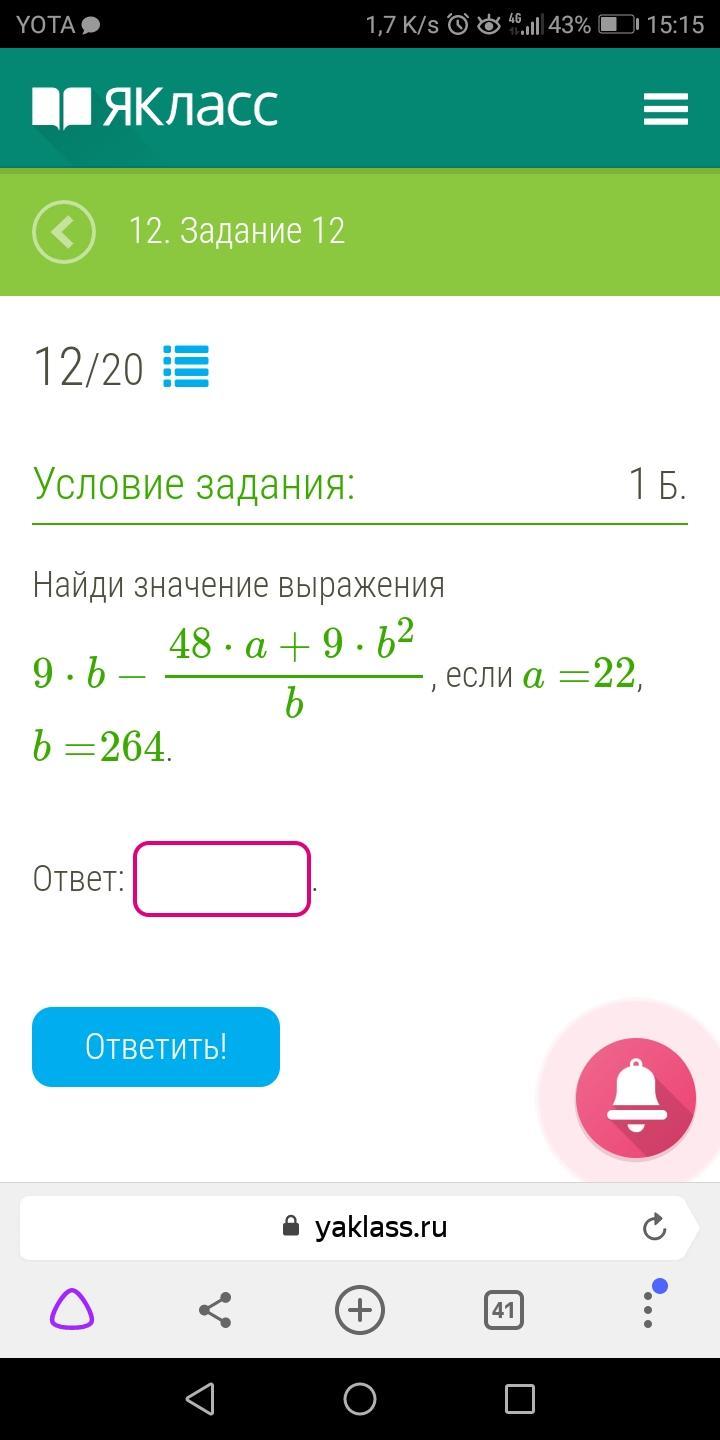Open the hamburger menu
This screenshot has width=720, height=1440.
pyautogui.click(x=665, y=108)
